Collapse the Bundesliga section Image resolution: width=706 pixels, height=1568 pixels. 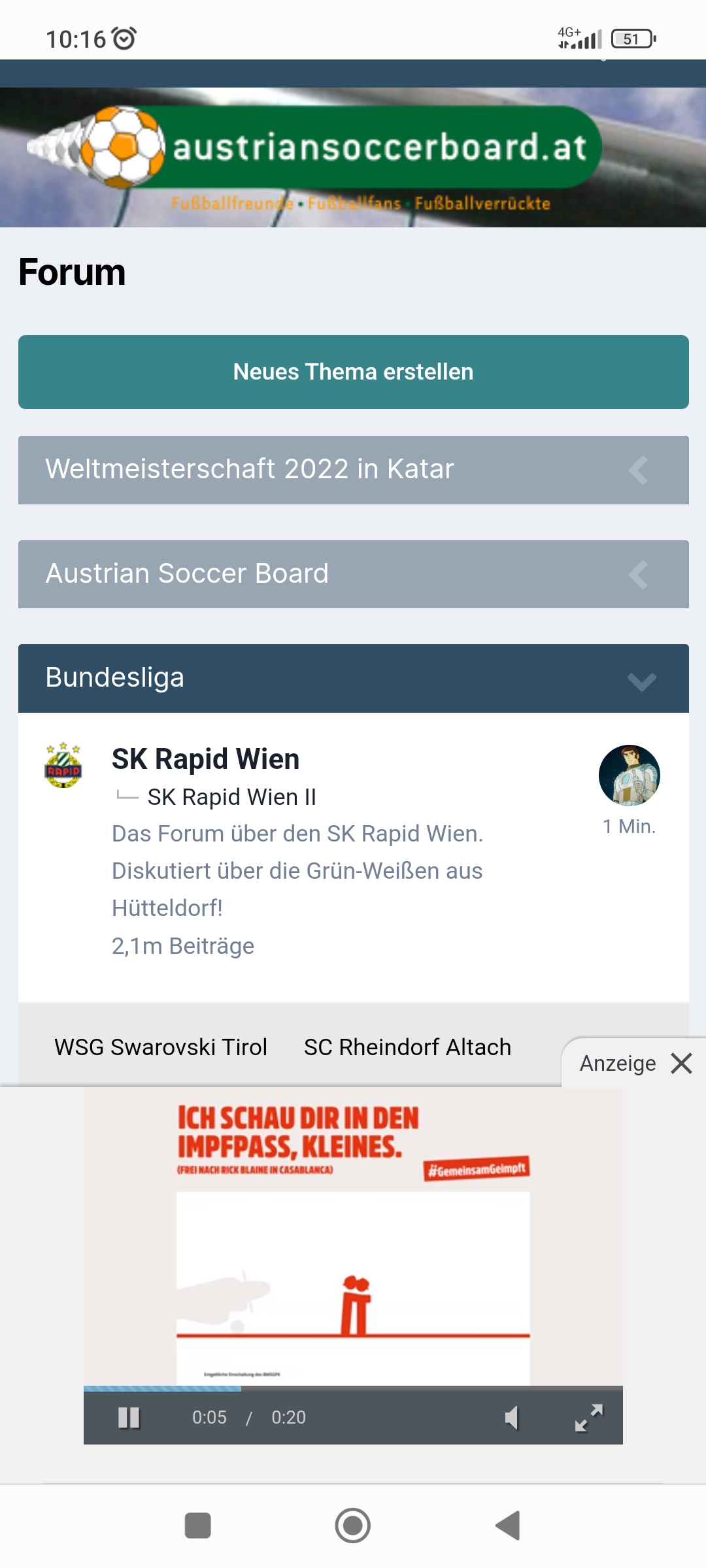(353, 678)
